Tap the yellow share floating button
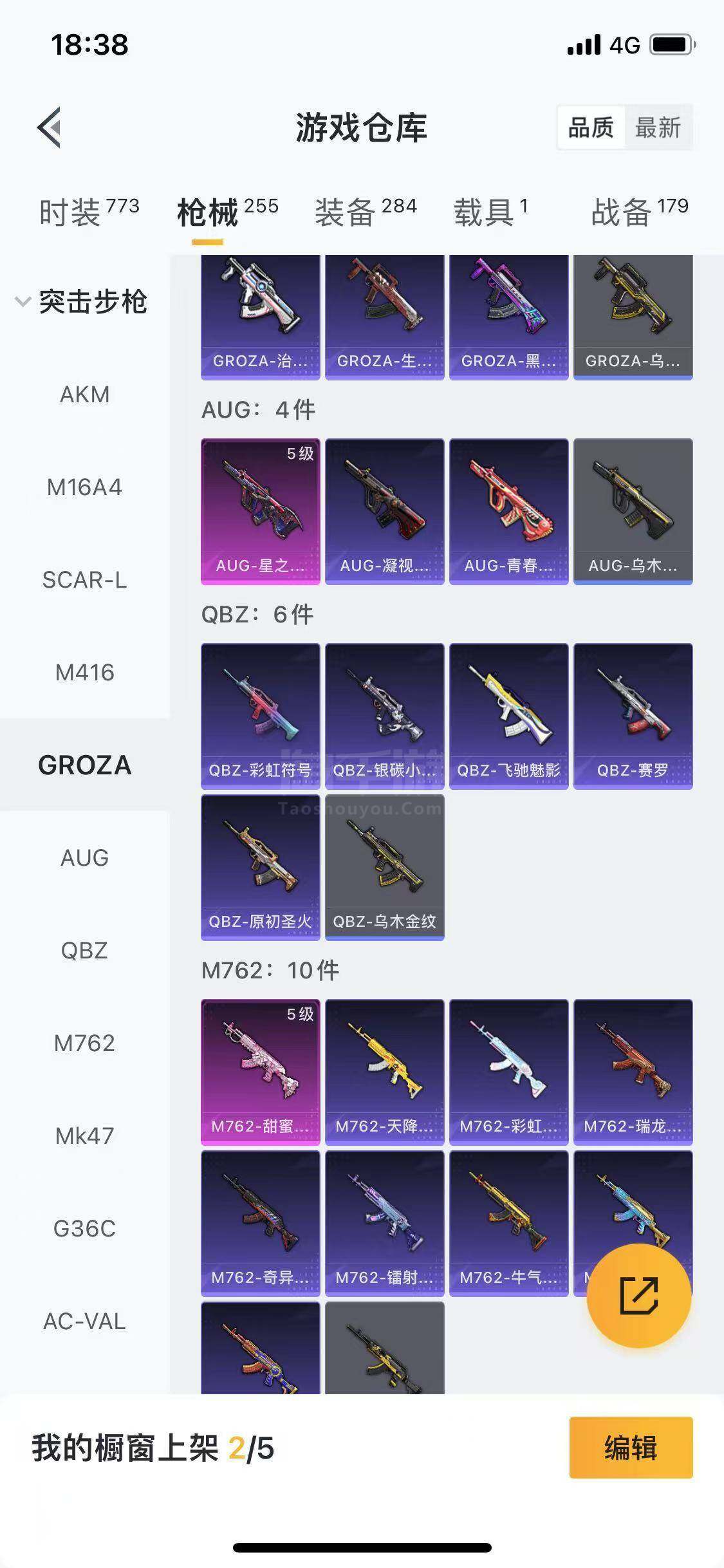 (639, 1296)
